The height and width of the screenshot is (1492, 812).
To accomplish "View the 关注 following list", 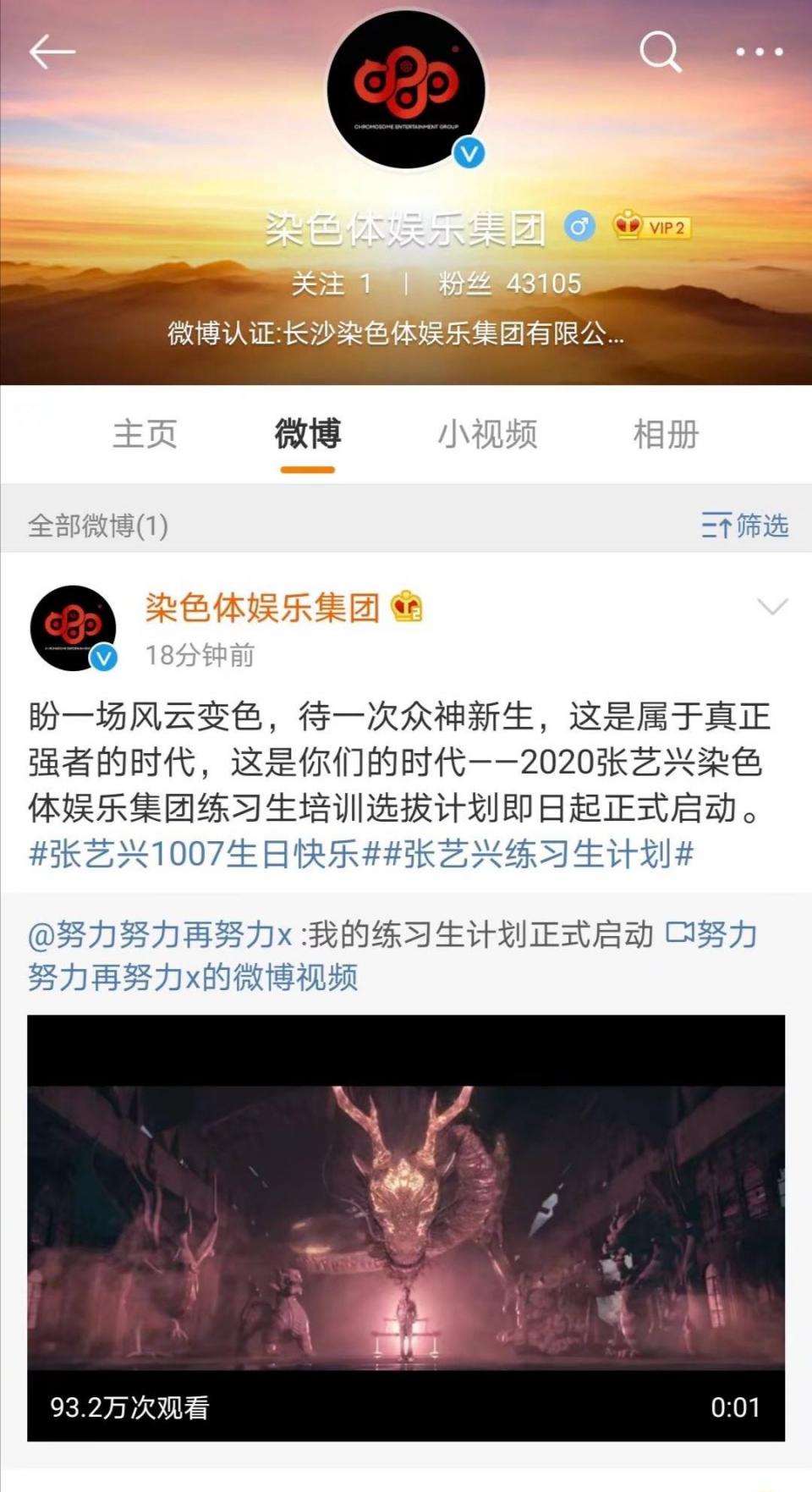I will pos(331,284).
